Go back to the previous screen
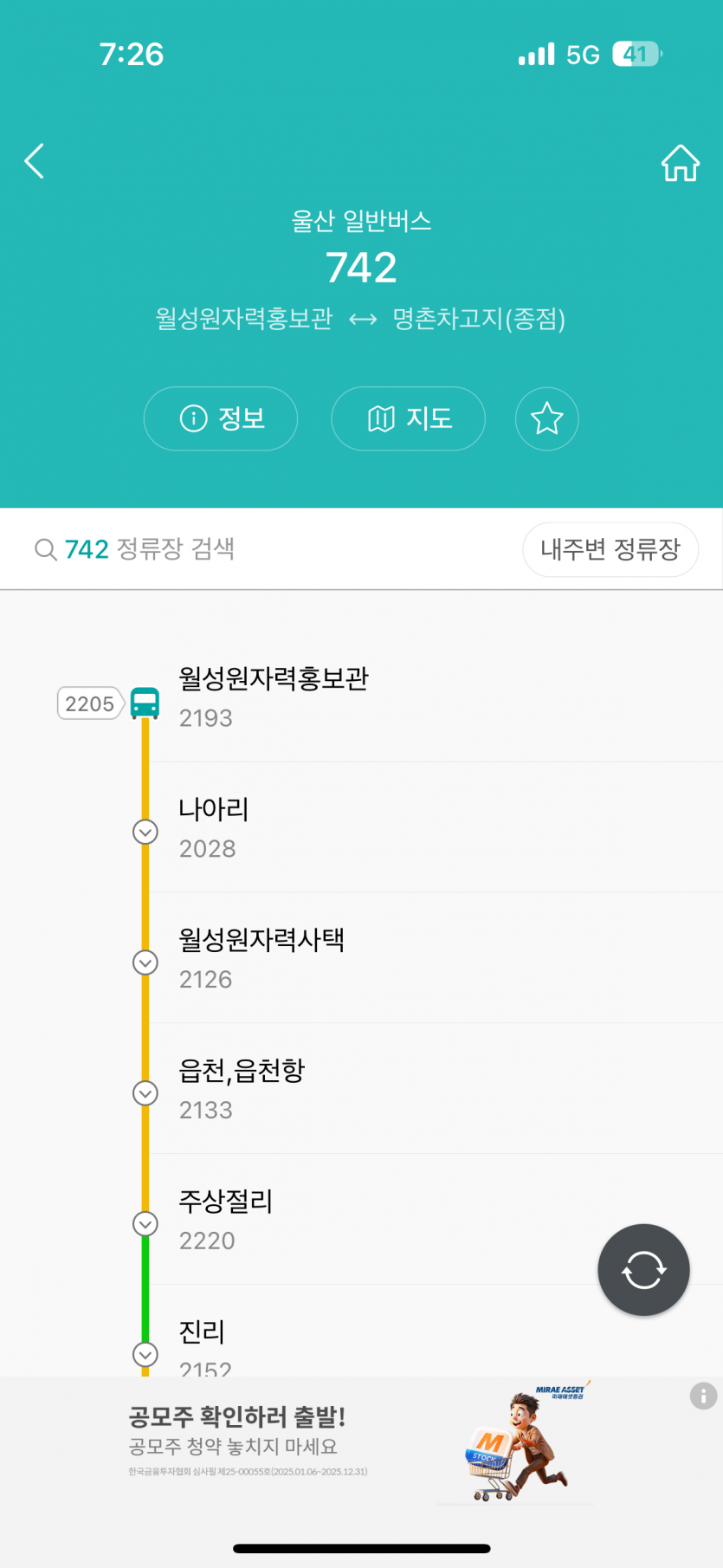 [x=35, y=161]
